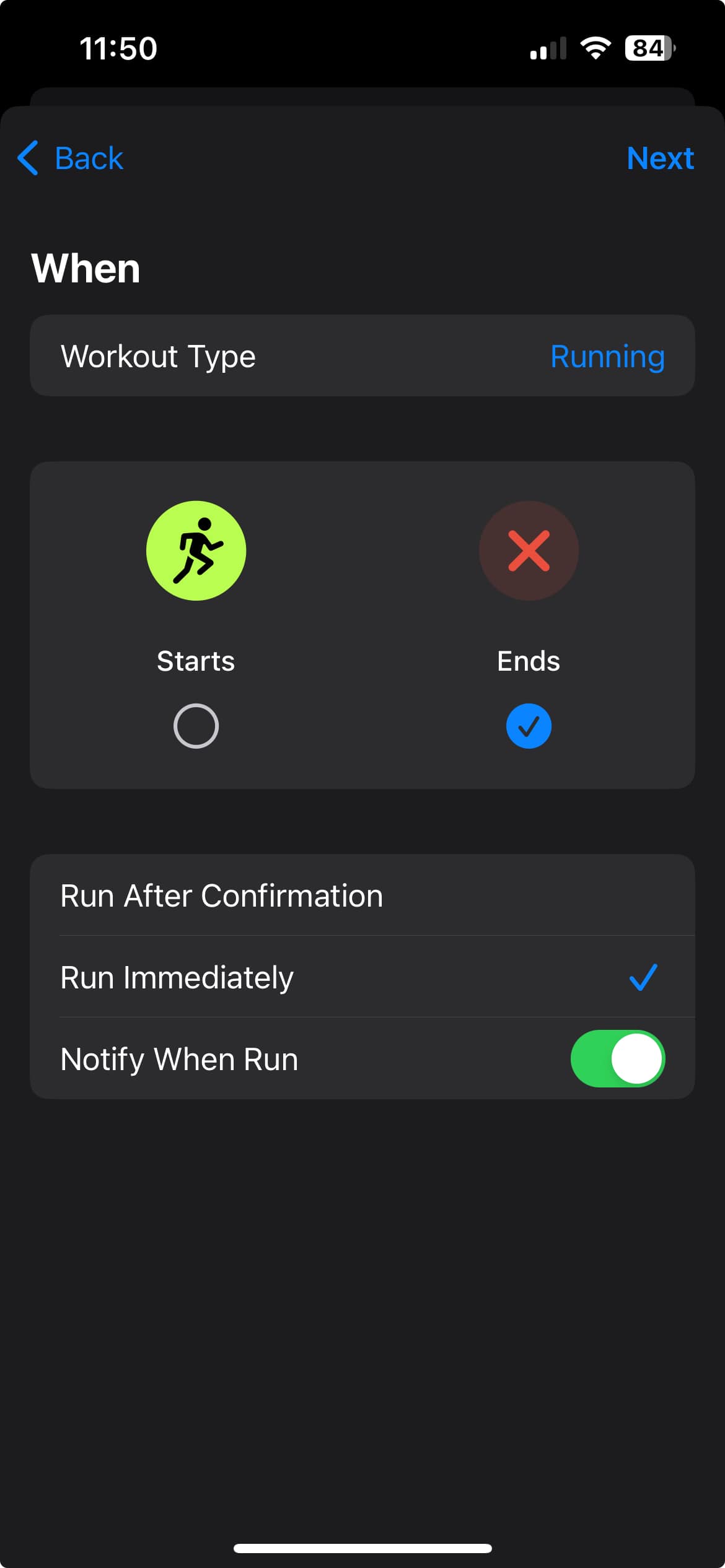Choose Run After Confirmation
725x1568 pixels.
coord(362,895)
